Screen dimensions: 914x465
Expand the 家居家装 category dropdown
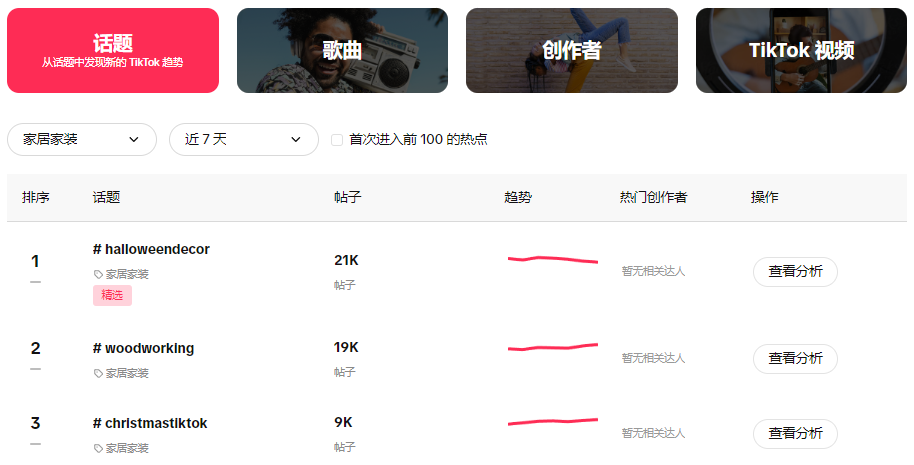pyautogui.click(x=82, y=139)
